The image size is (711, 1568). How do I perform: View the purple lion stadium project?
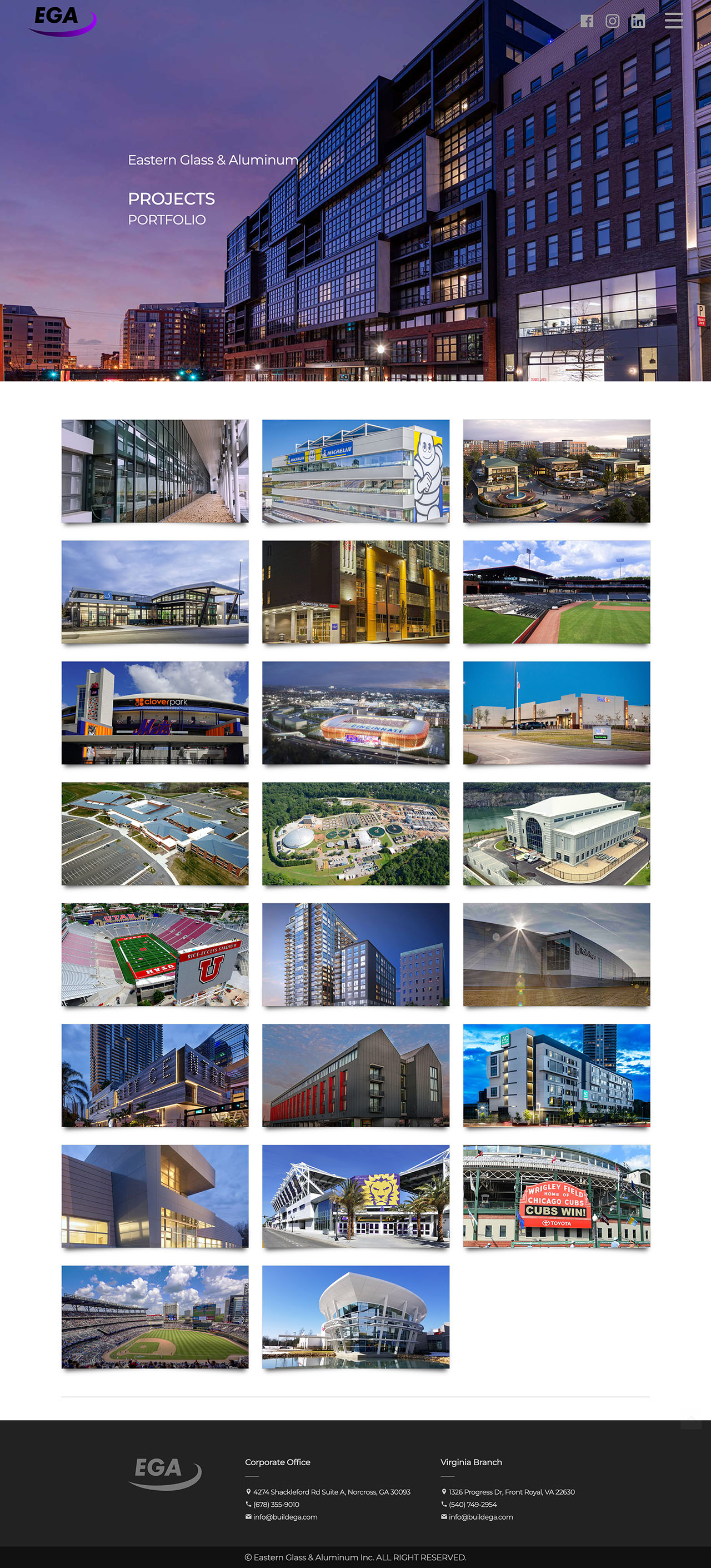coord(355,1196)
